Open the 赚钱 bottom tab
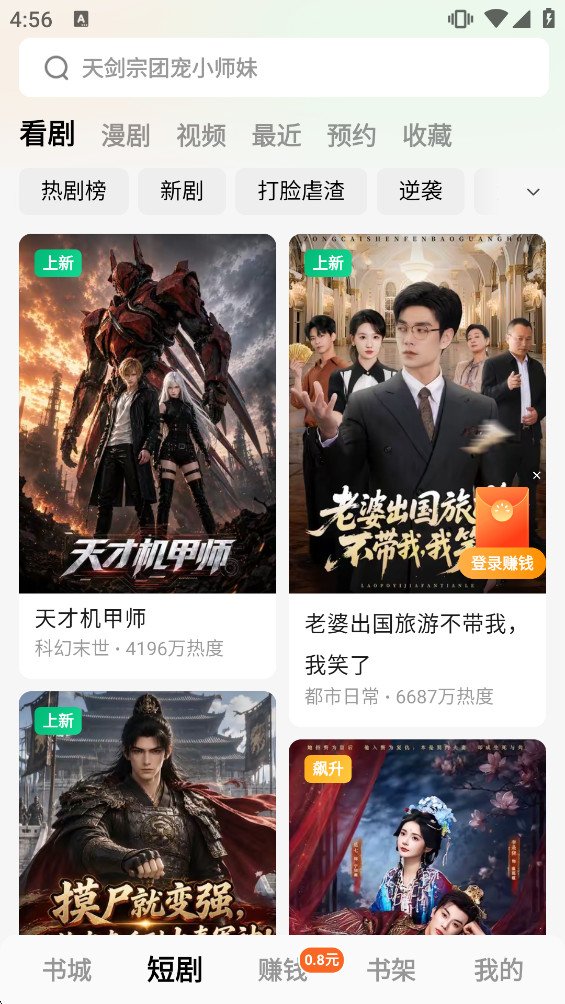 pos(282,969)
